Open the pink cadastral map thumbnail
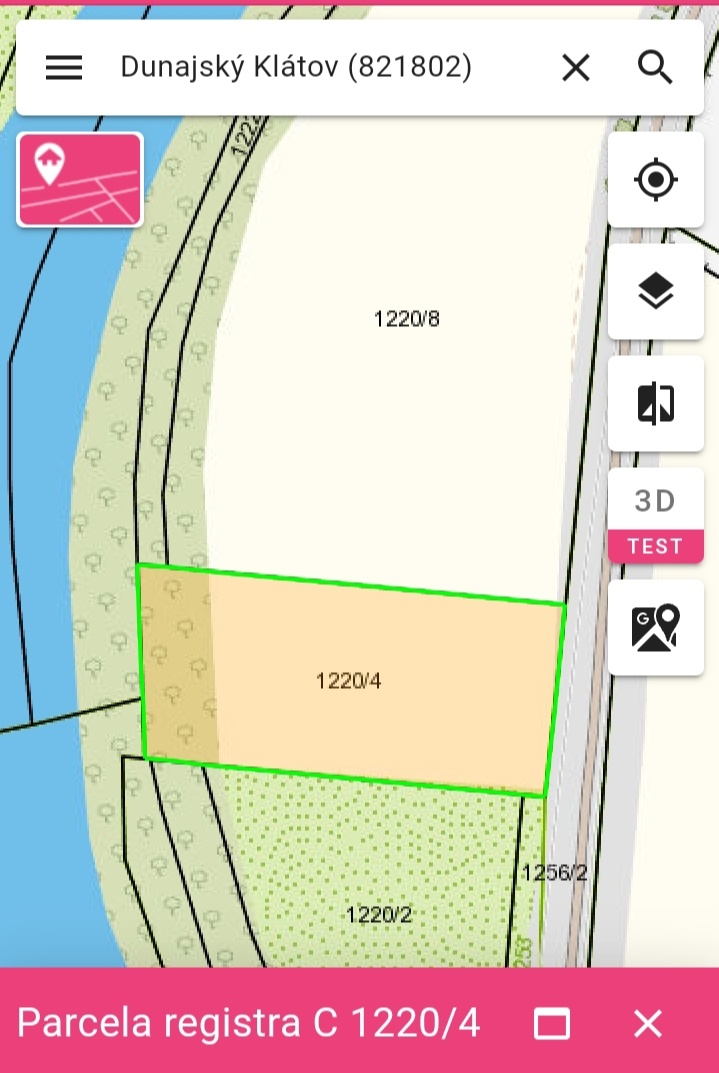This screenshot has height=1073, width=719. [80, 180]
